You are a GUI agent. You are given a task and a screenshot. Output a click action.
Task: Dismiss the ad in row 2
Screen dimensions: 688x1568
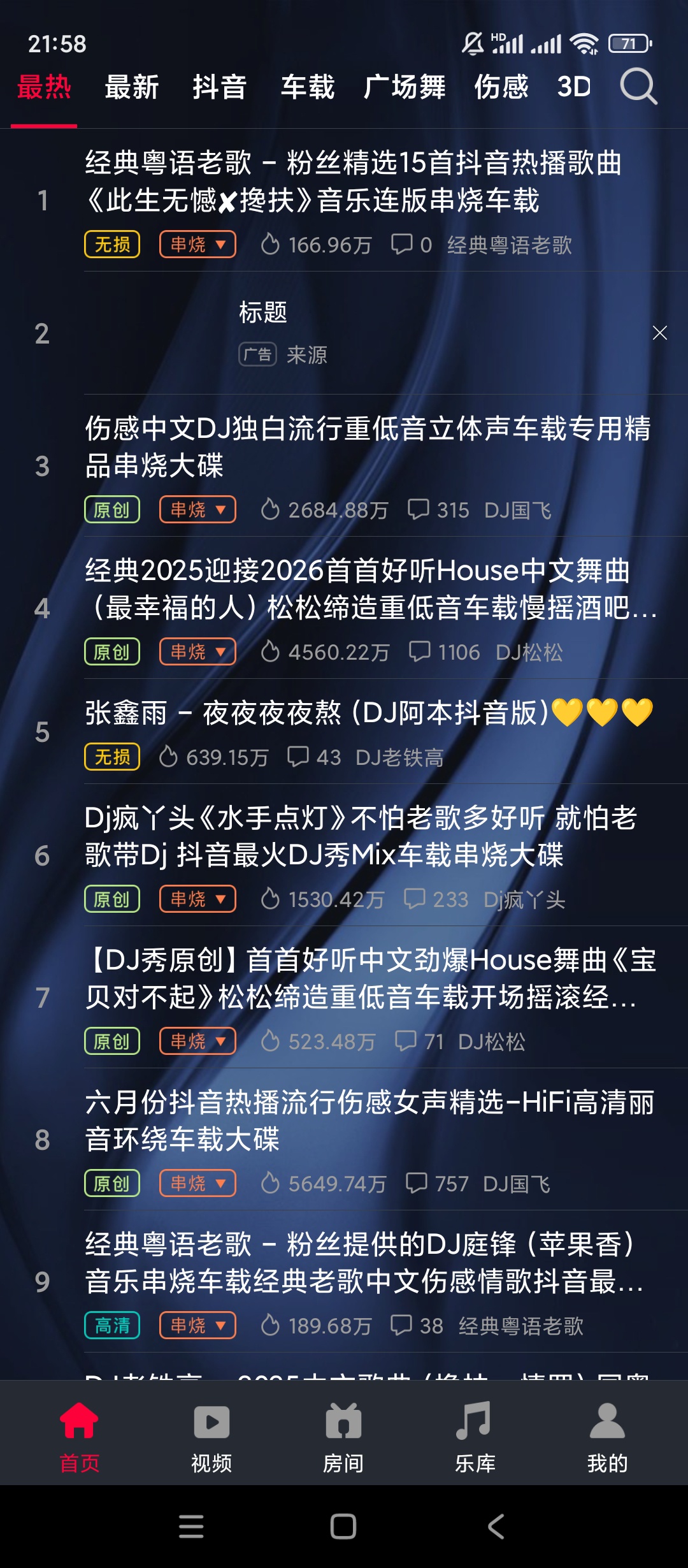pyautogui.click(x=660, y=333)
